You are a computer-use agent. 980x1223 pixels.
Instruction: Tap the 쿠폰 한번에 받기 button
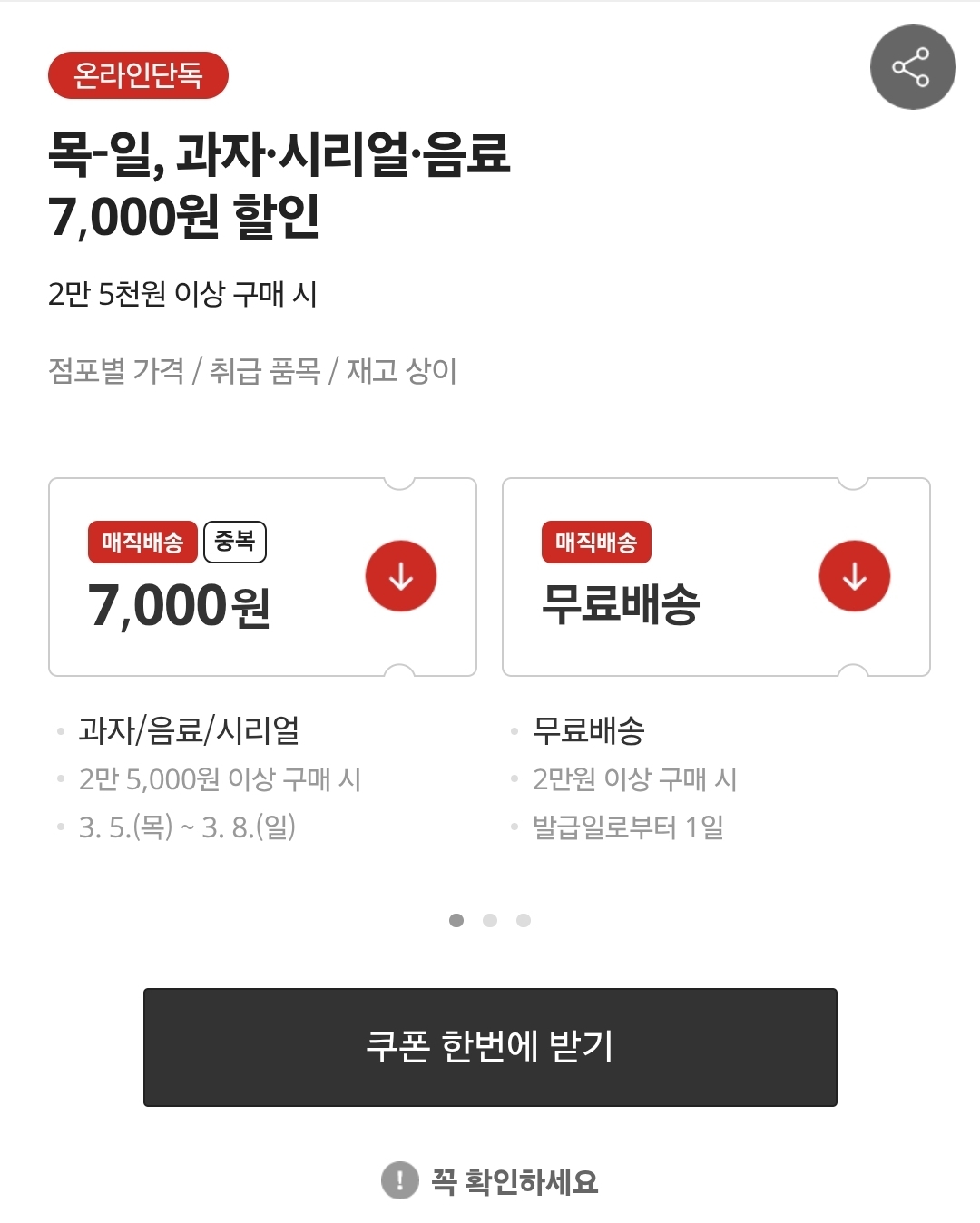pyautogui.click(x=490, y=1047)
